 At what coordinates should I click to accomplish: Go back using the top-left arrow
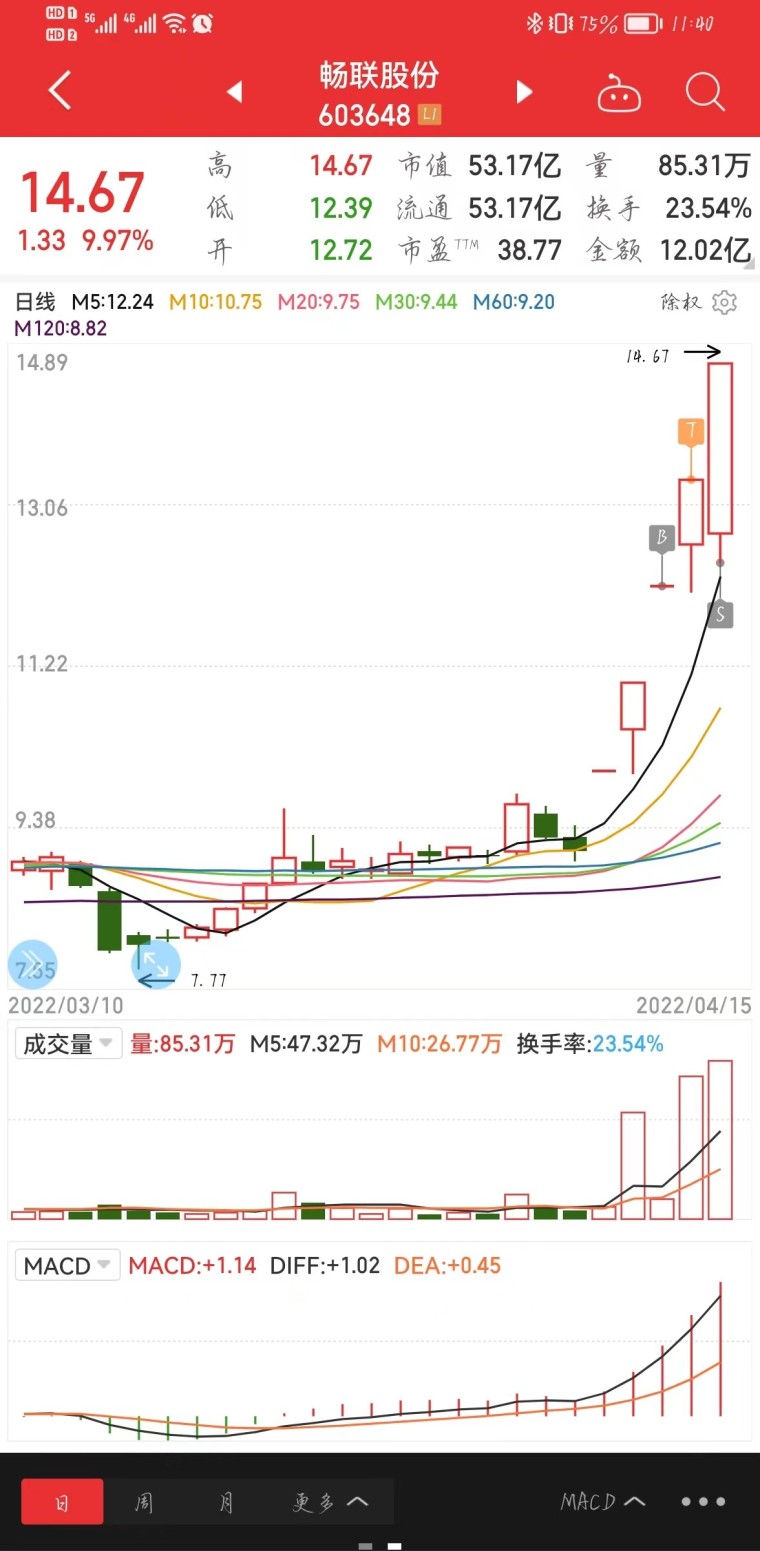[60, 91]
